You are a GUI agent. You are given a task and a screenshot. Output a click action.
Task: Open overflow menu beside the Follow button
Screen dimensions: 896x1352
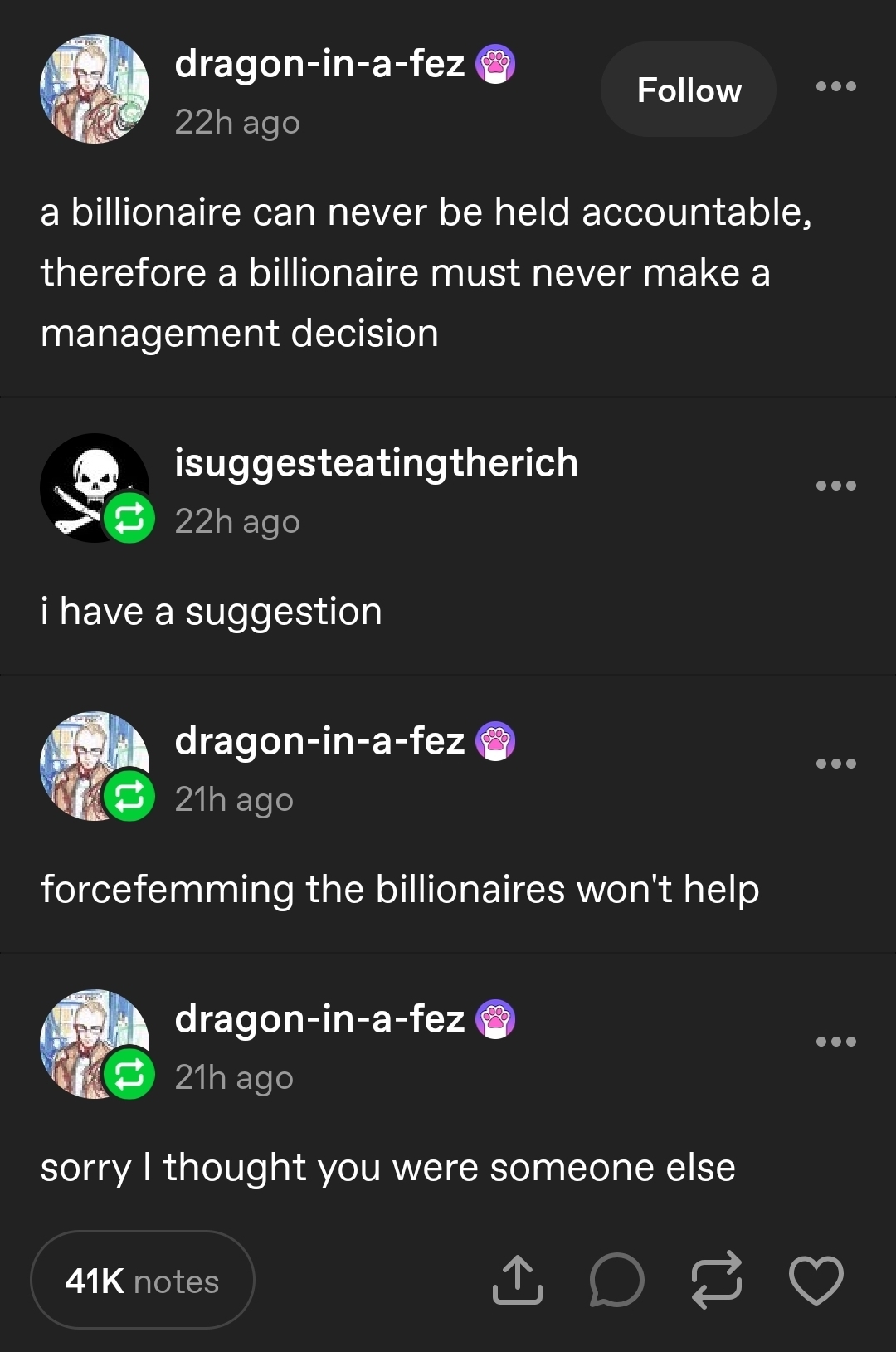[835, 86]
